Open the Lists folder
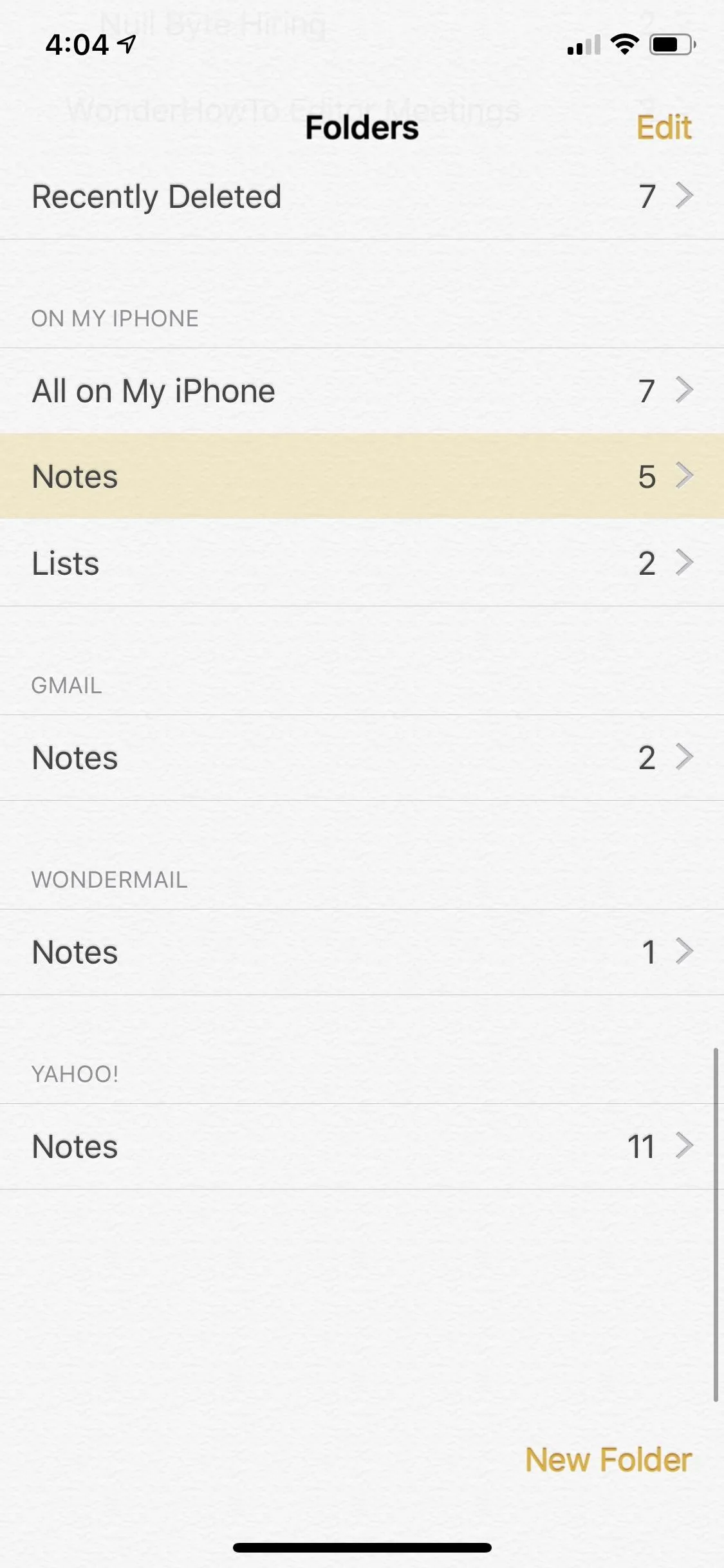This screenshot has width=724, height=1568. [x=362, y=563]
